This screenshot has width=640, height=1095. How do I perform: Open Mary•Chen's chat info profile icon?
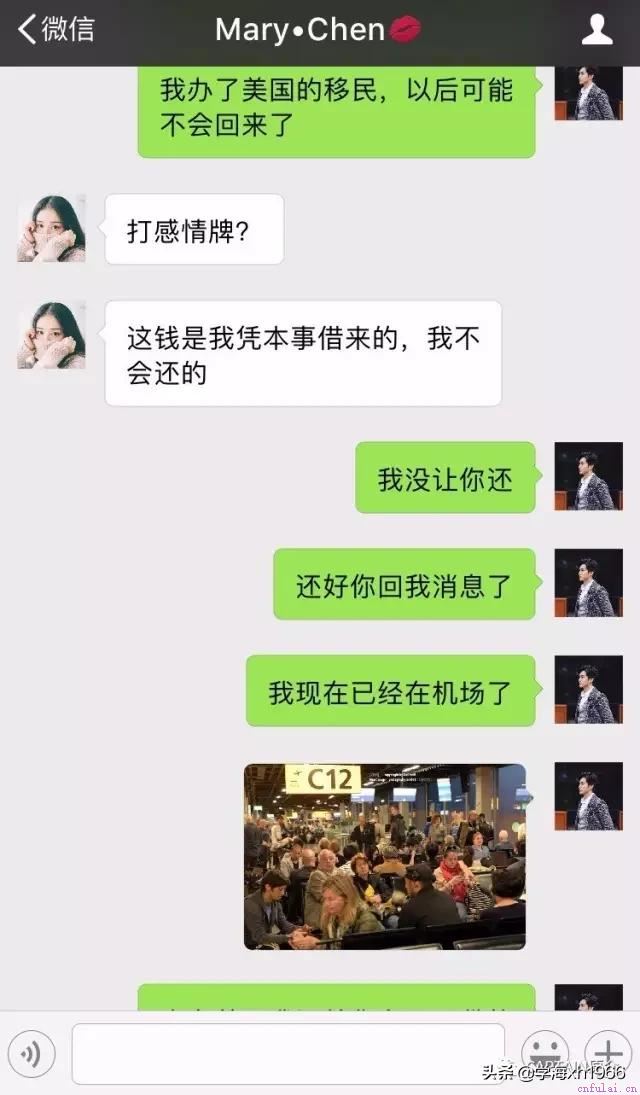coord(597,30)
